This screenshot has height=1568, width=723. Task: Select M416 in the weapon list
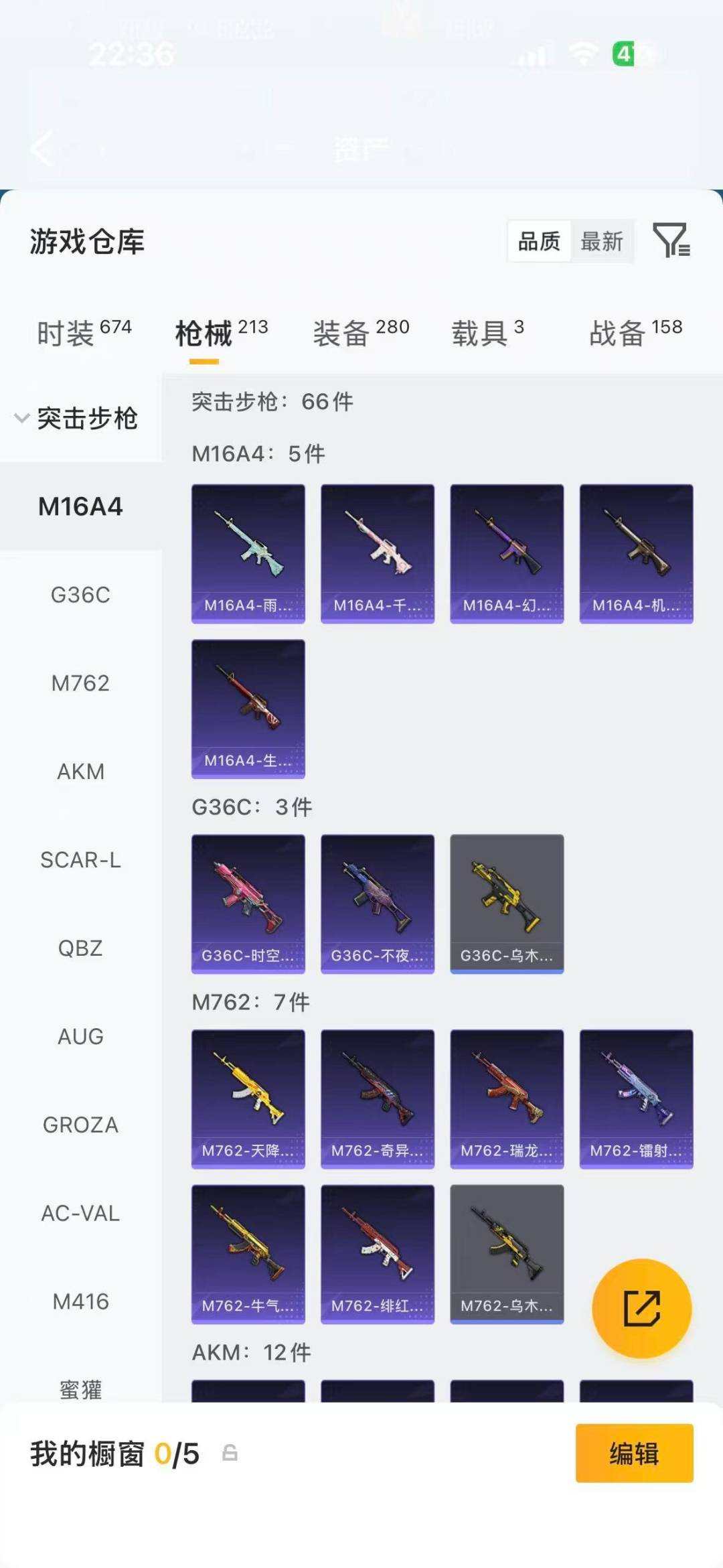[80, 1301]
